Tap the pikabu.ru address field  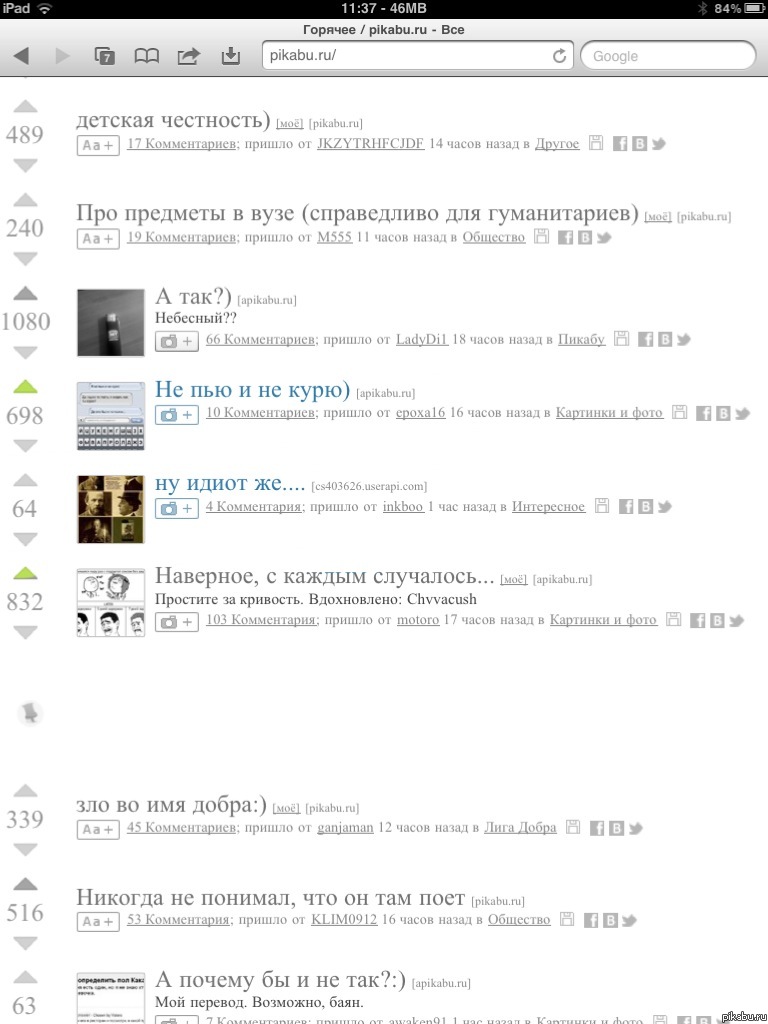[400, 56]
